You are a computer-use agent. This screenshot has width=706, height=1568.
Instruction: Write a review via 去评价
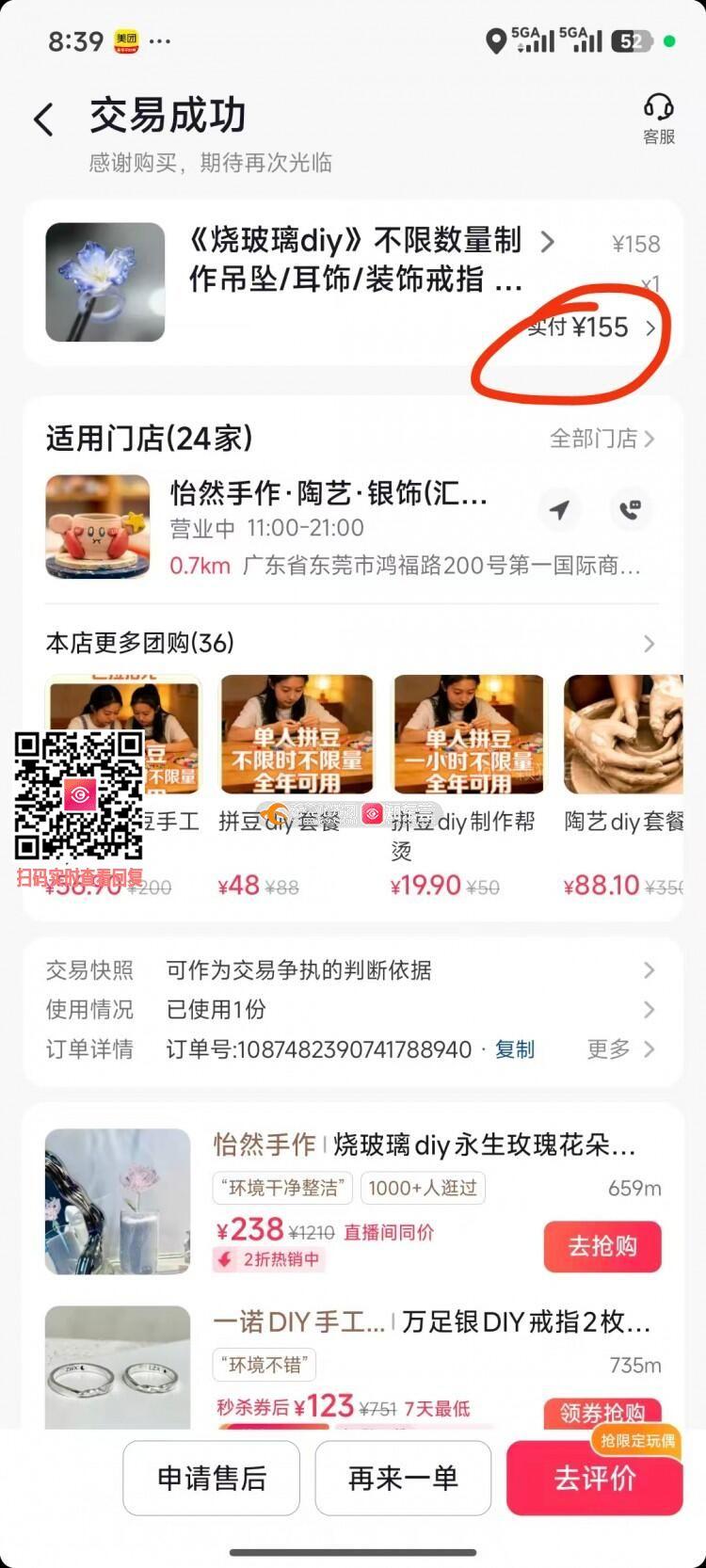[595, 1479]
